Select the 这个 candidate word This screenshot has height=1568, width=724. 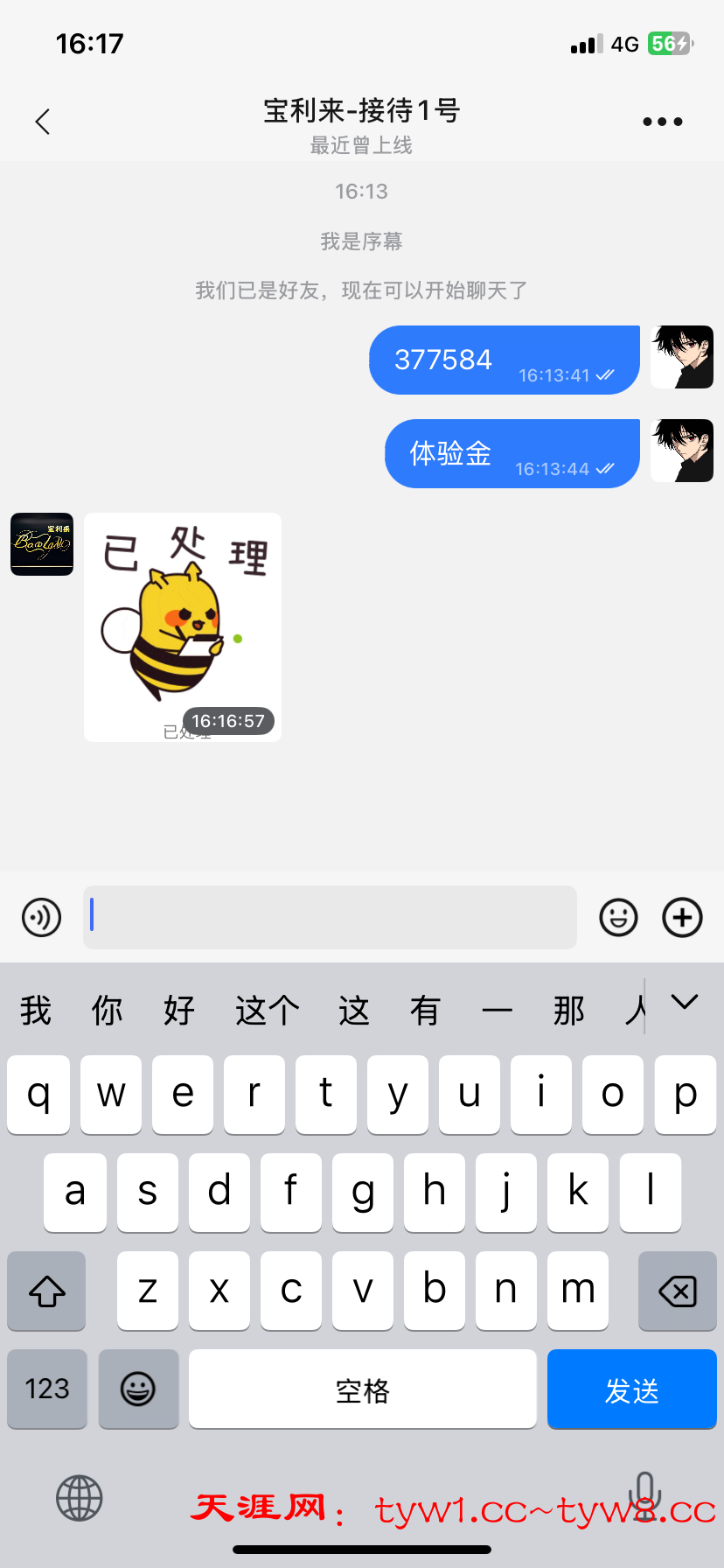[x=267, y=1011]
